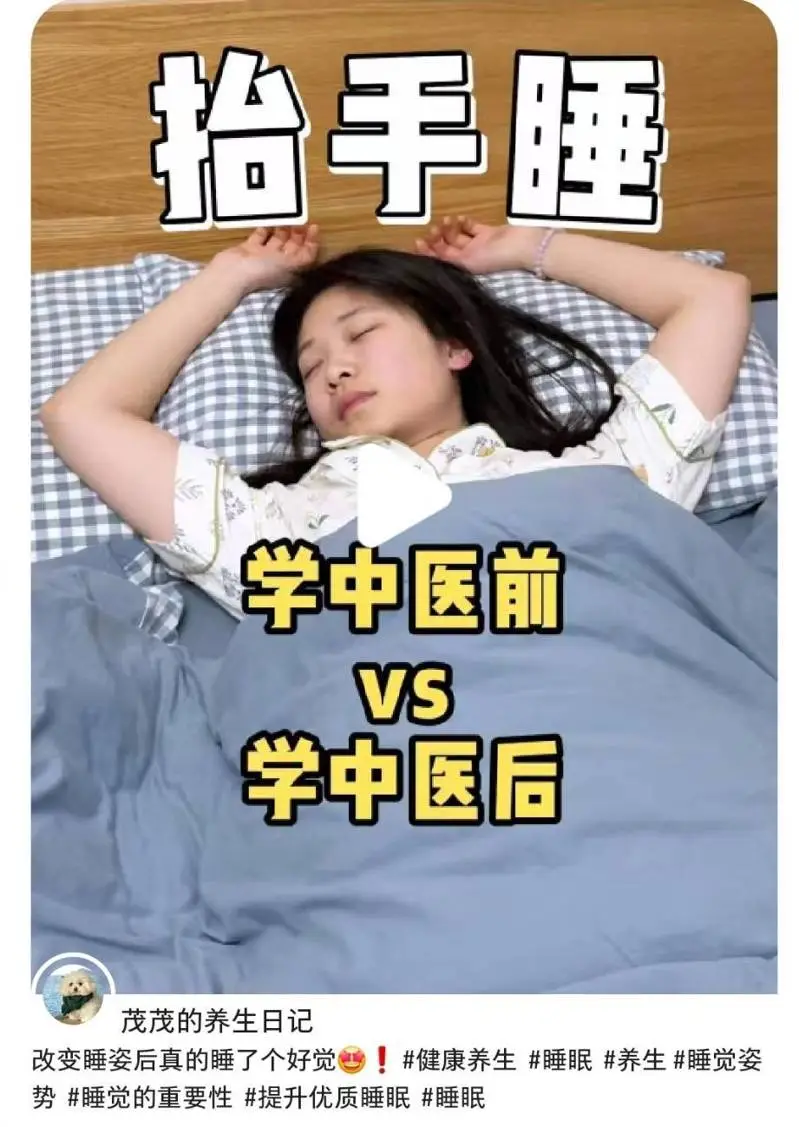Open author name 茂茂的养生日记
Viewport: 799px width, 1127px height.
tap(217, 1021)
